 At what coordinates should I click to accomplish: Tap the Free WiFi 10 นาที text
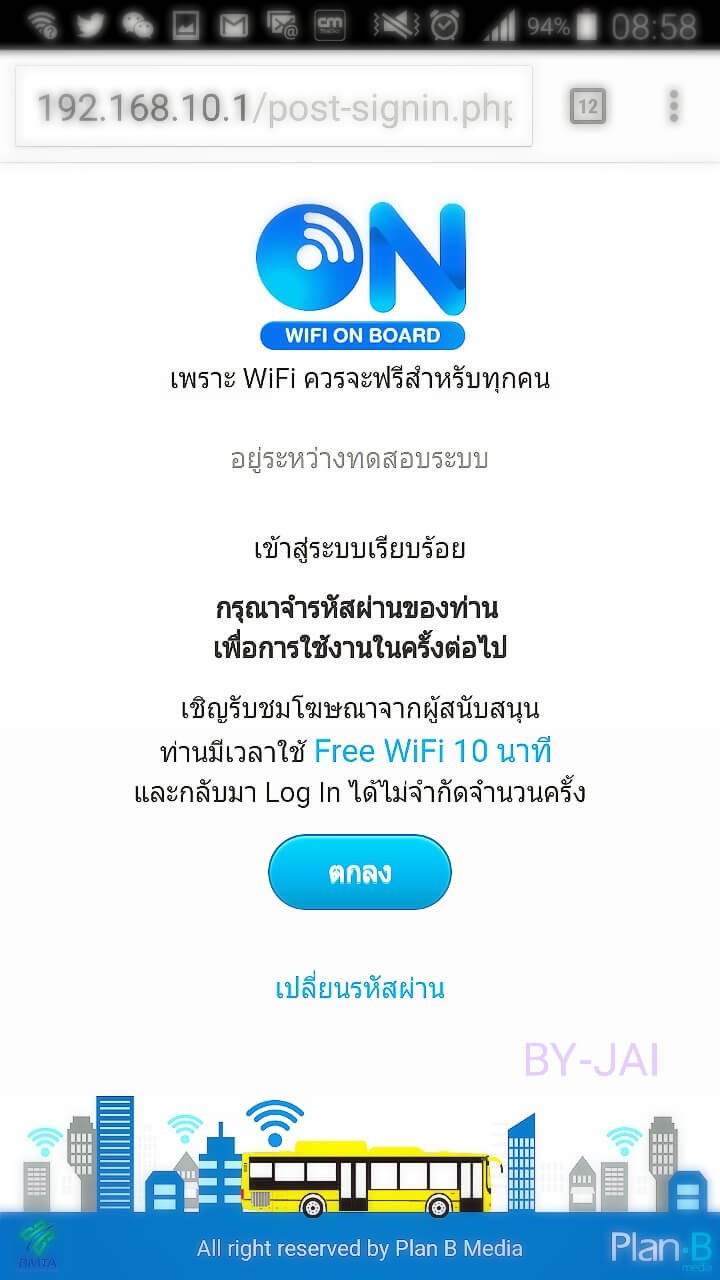point(435,750)
